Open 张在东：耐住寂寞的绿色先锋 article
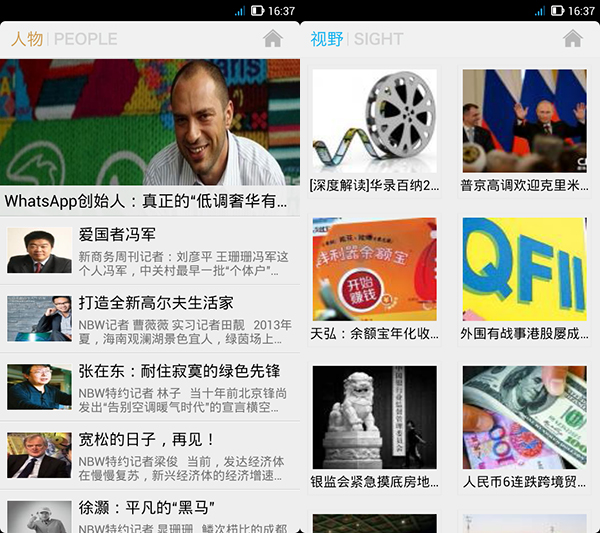This screenshot has height=533, width=600. [x=150, y=386]
